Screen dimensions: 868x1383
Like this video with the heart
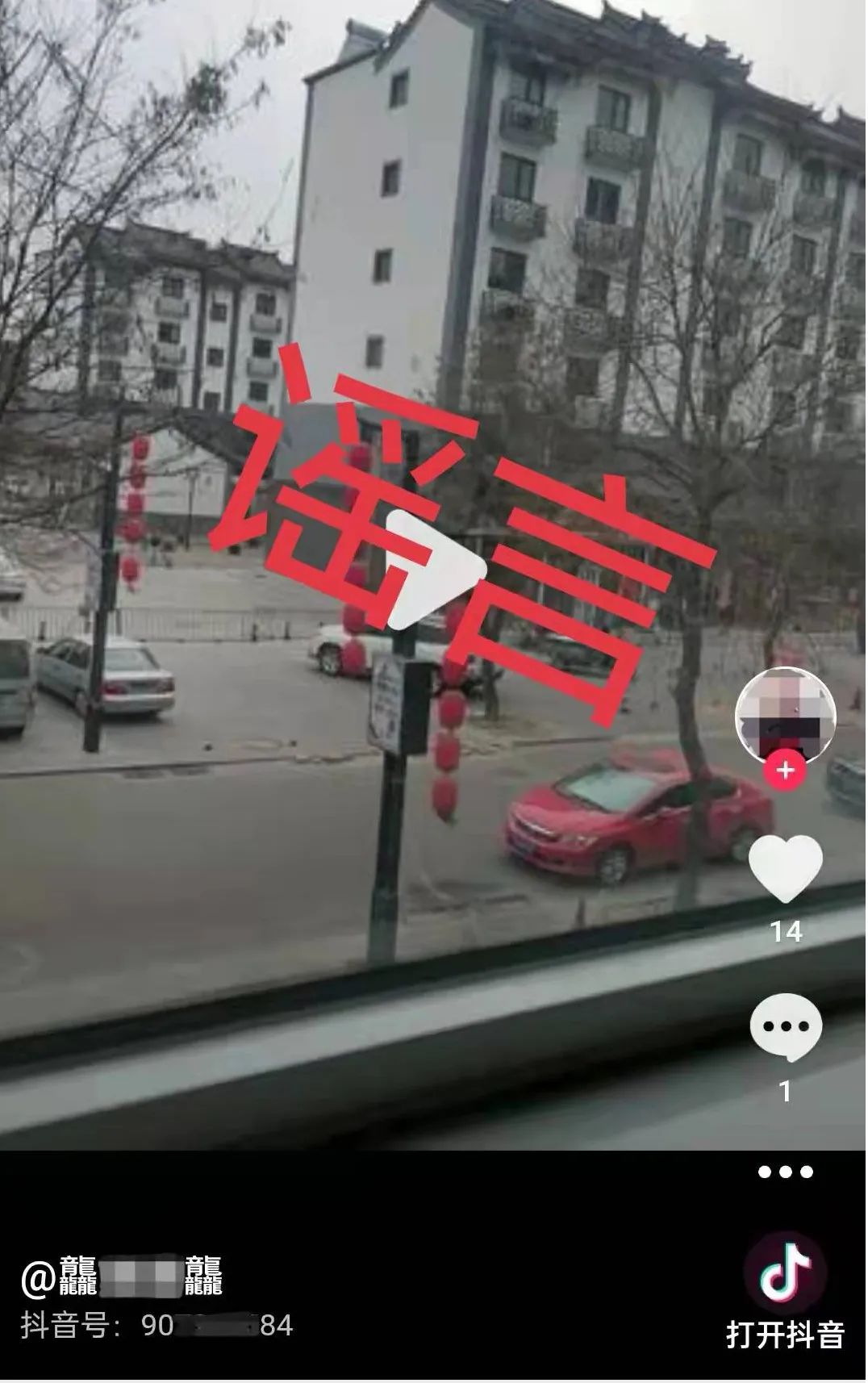click(785, 868)
